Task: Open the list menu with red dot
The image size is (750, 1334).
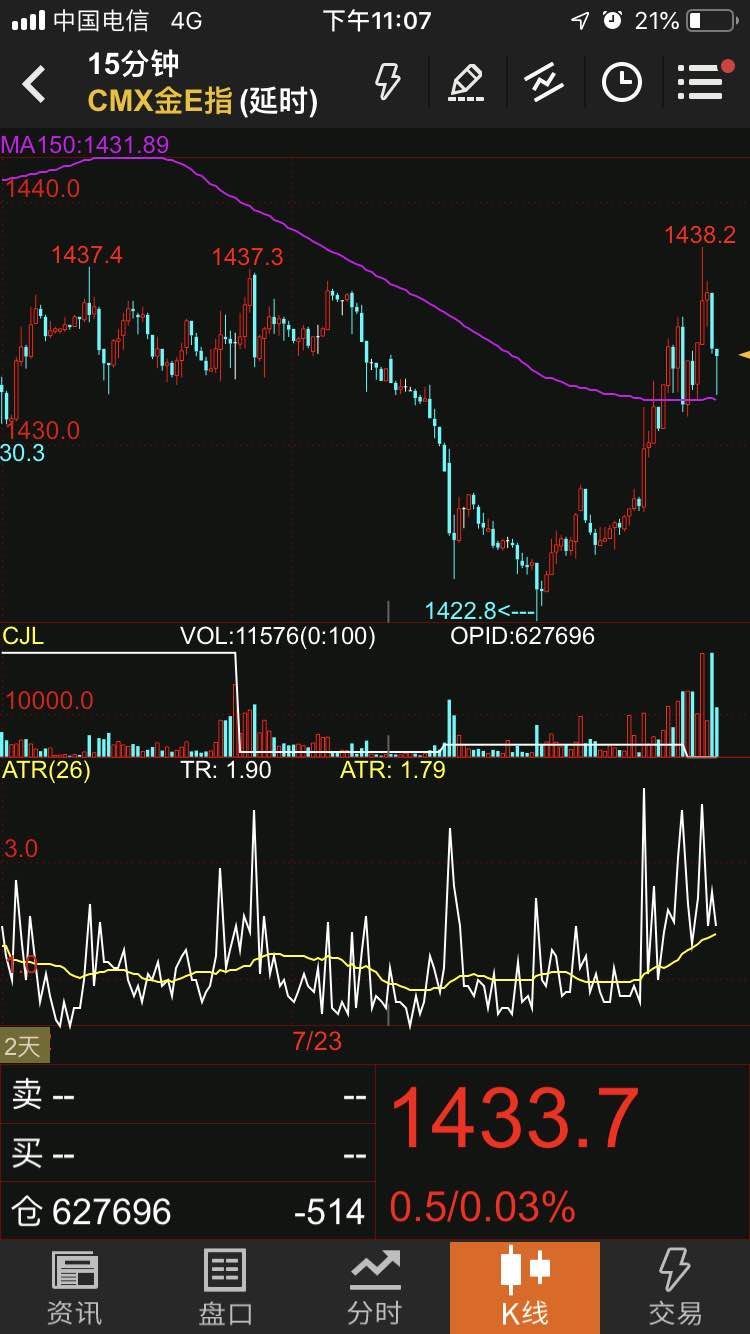Action: (702, 81)
